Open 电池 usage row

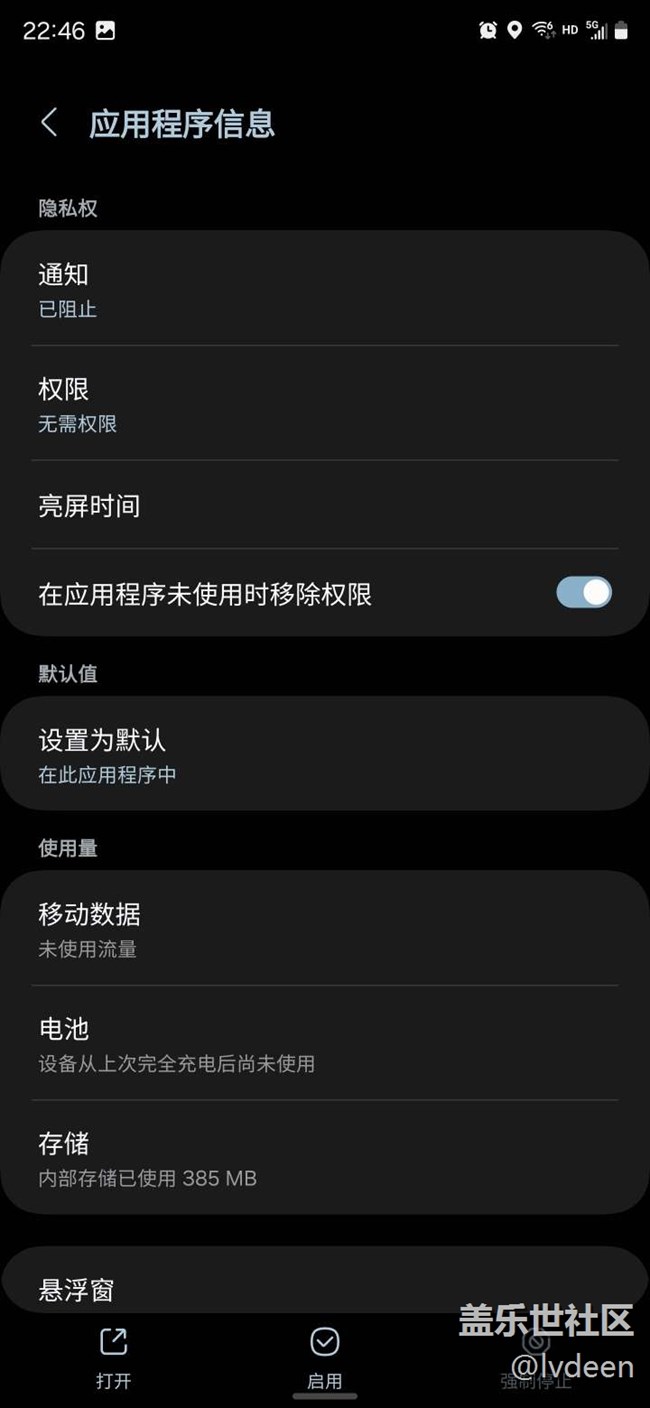(325, 1043)
